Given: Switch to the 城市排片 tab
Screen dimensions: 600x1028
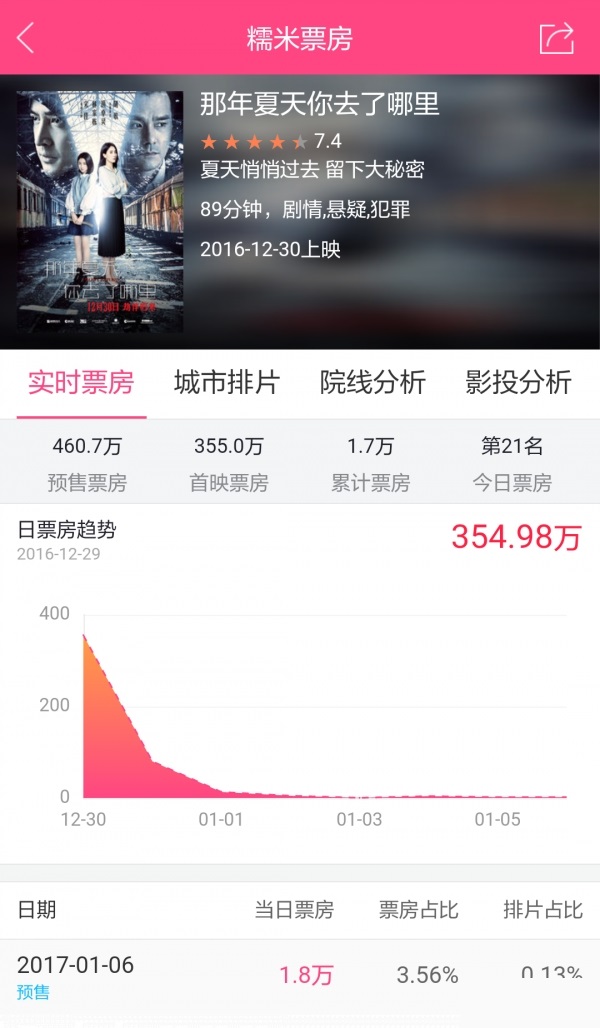Looking at the screenshot, I should [227, 382].
